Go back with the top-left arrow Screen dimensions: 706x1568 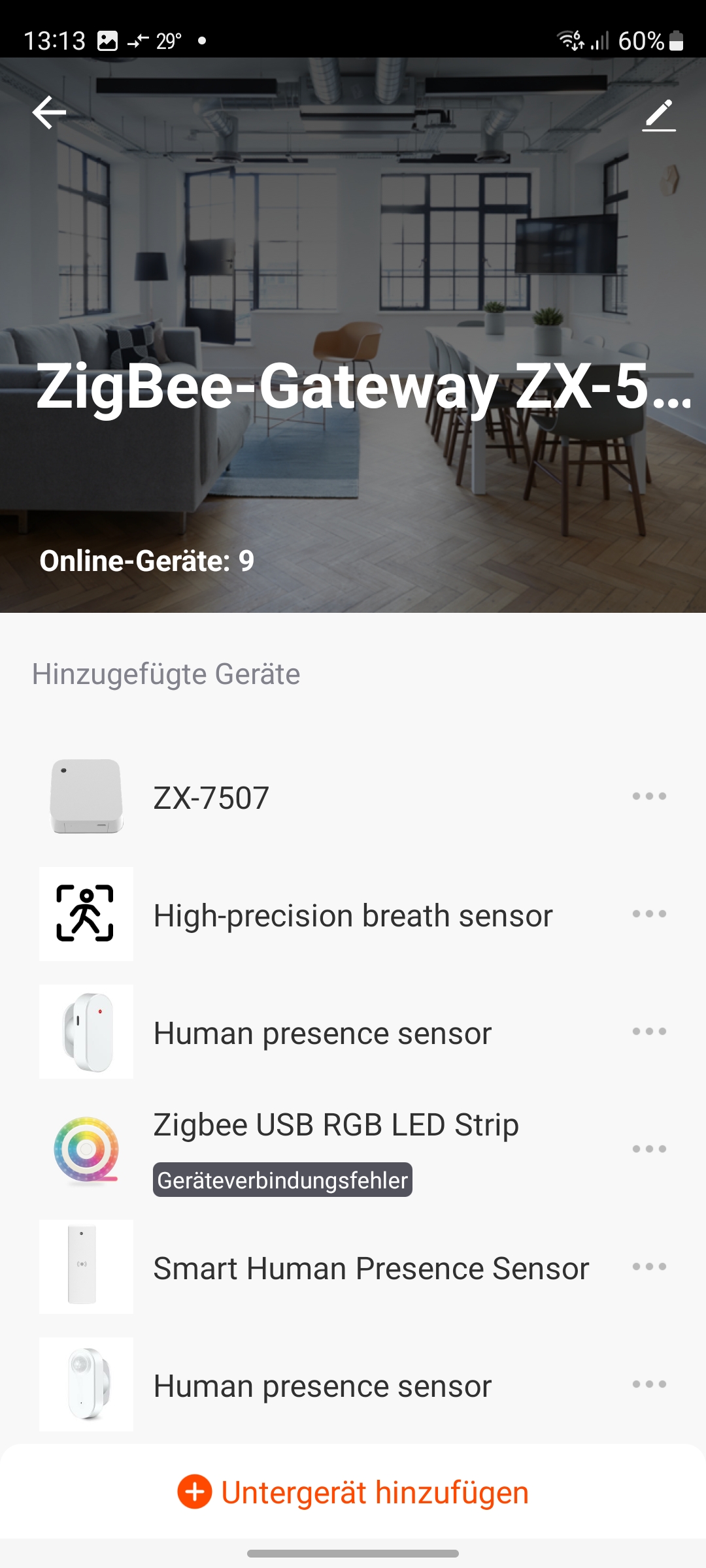[50, 112]
